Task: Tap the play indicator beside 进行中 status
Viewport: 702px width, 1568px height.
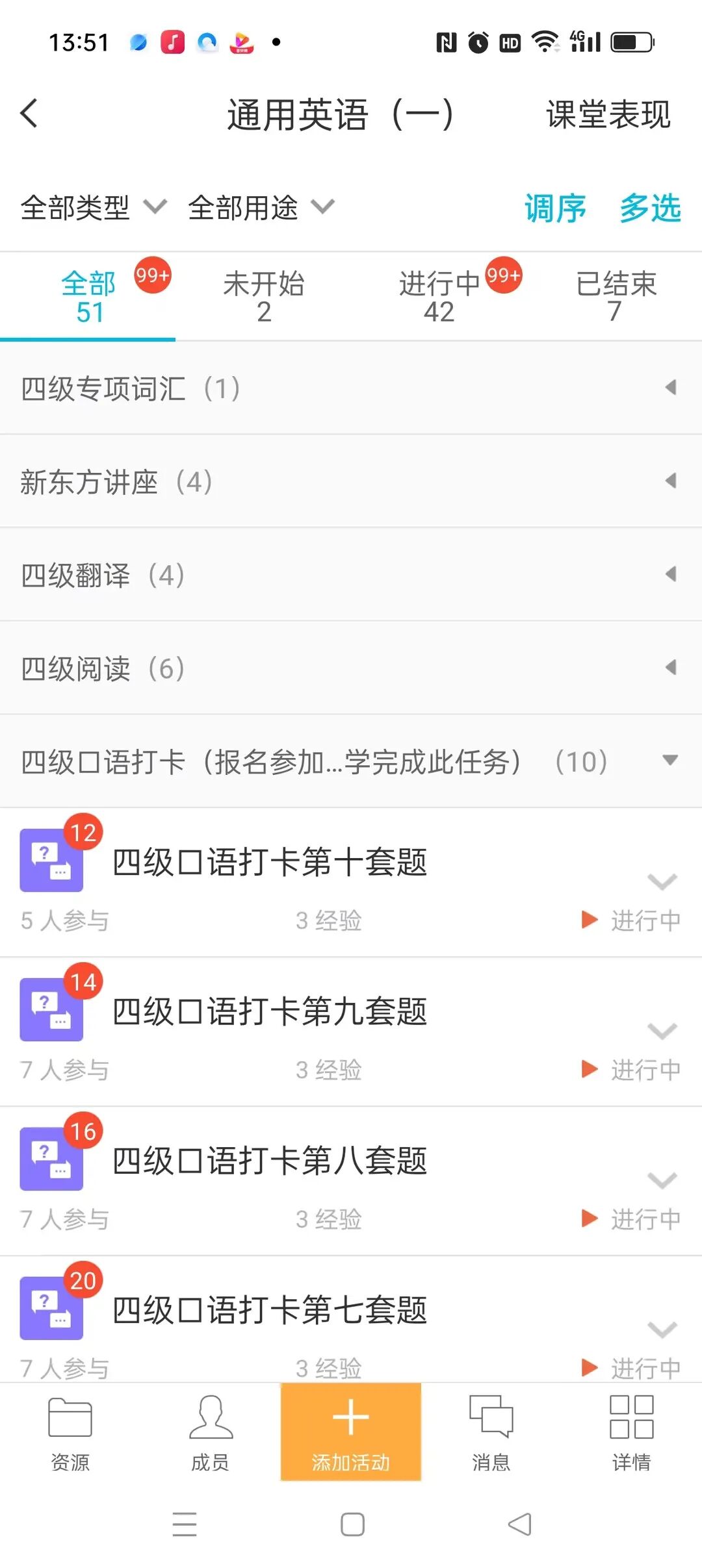Action: (x=589, y=920)
